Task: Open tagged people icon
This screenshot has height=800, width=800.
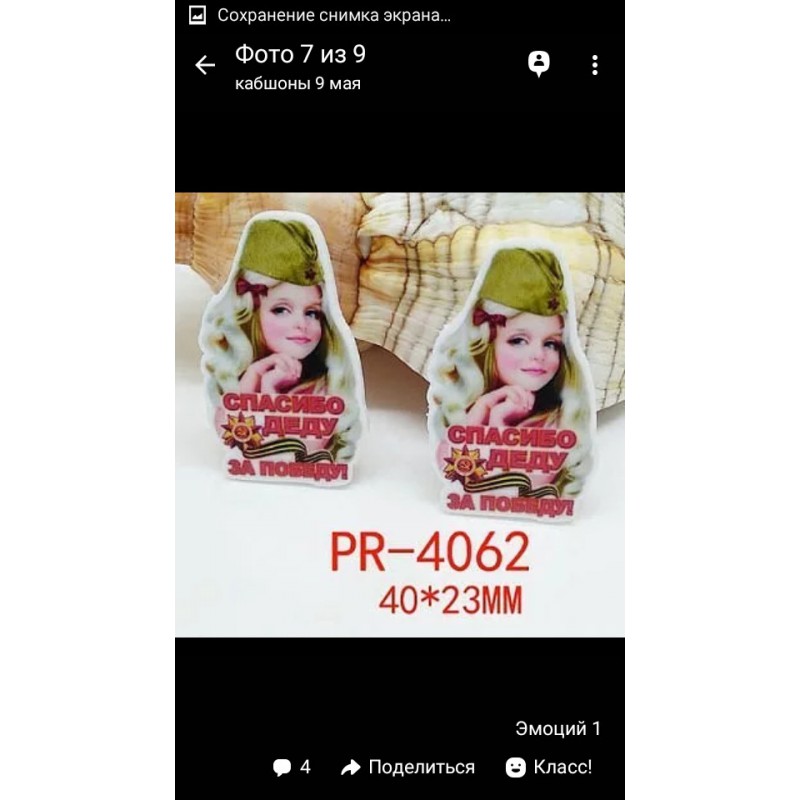Action: (x=539, y=64)
